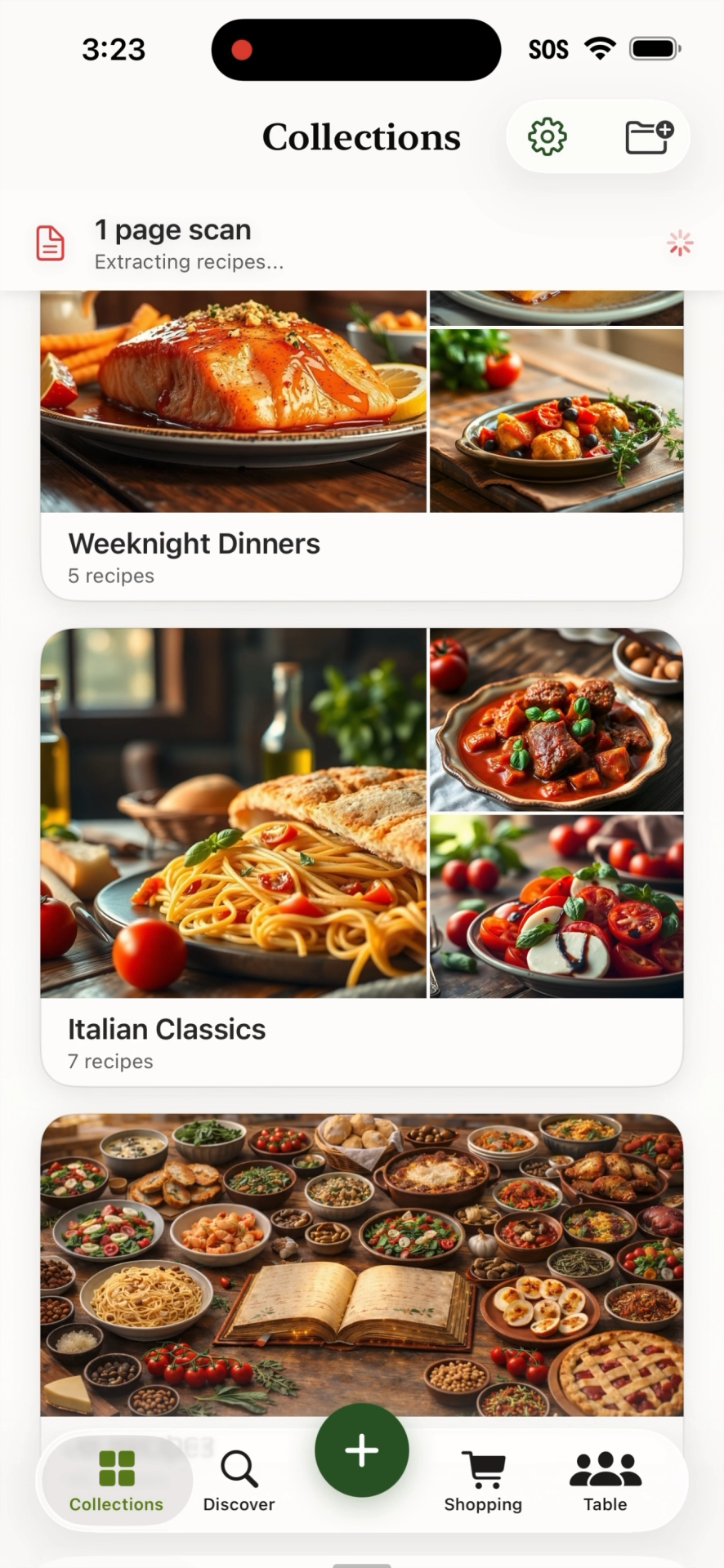Tap the caprese salad photo in Italian Classics

(556, 905)
